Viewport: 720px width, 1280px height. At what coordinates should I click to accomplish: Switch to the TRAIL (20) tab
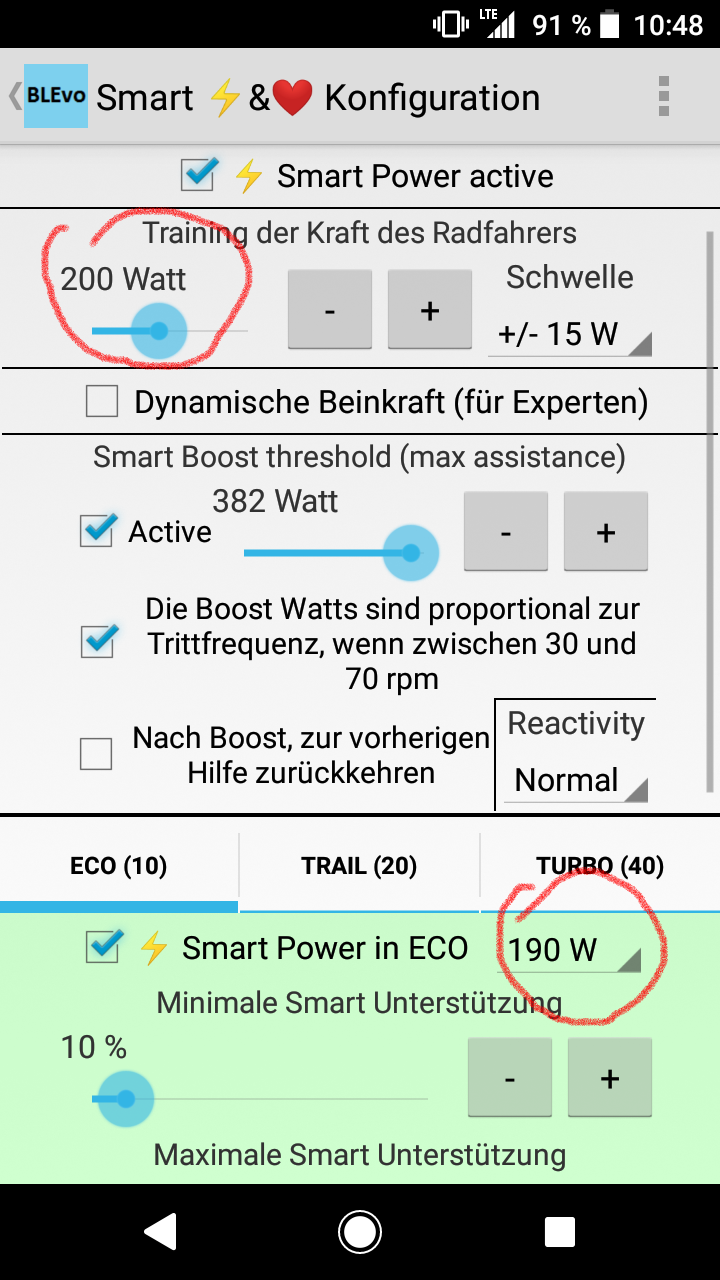point(359,866)
